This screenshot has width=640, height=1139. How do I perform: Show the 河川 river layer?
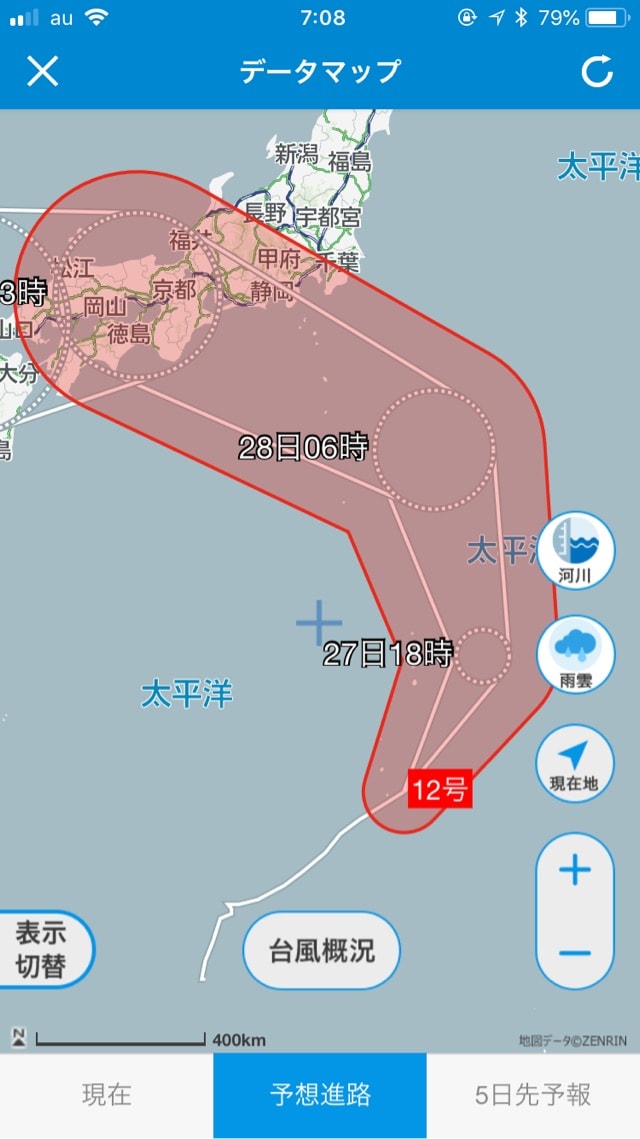(575, 551)
